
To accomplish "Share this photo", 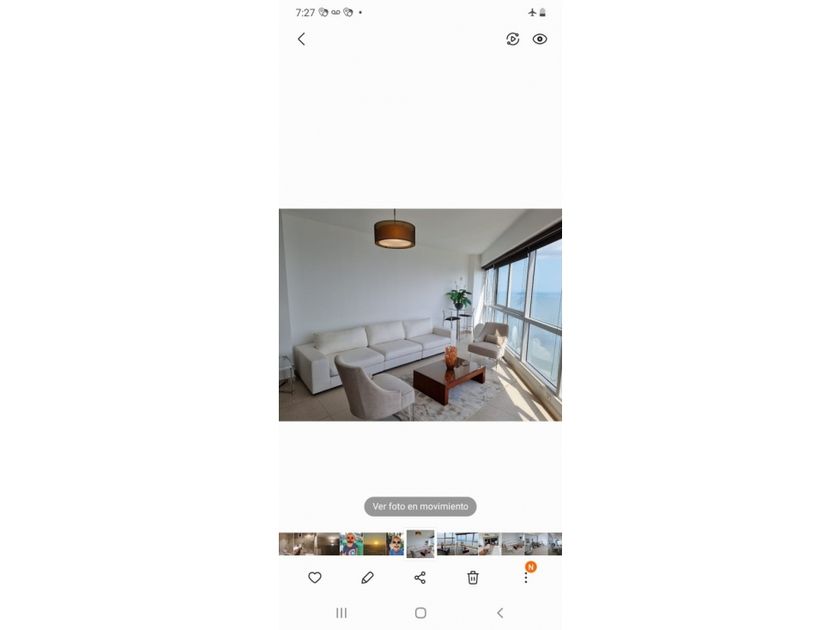I will point(420,578).
